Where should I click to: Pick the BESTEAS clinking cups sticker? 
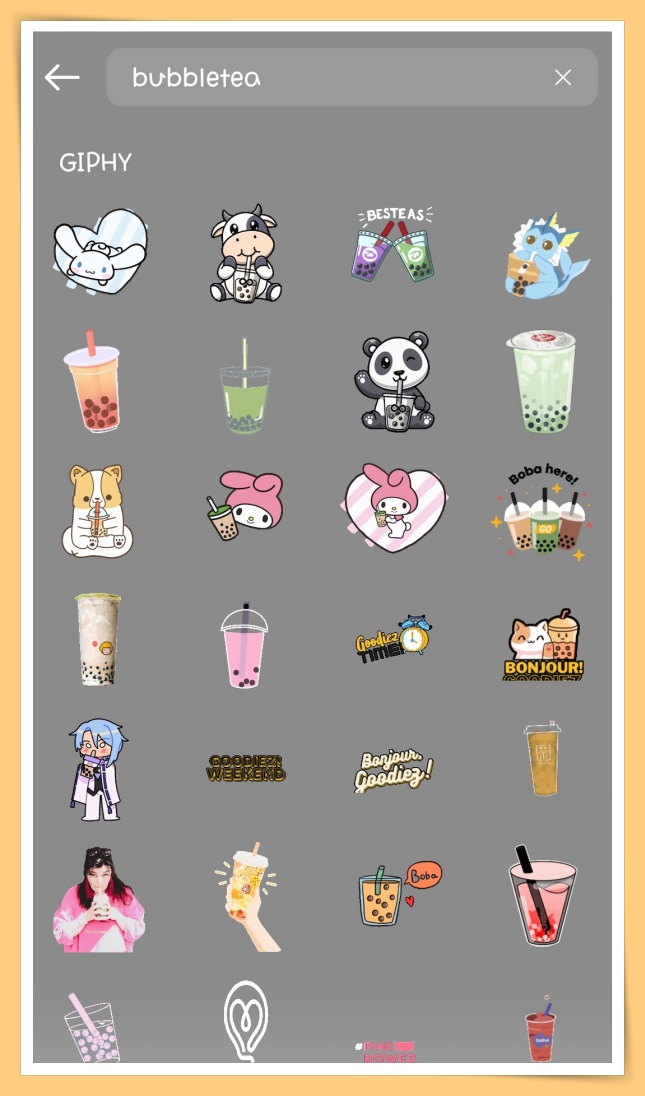pyautogui.click(x=394, y=244)
